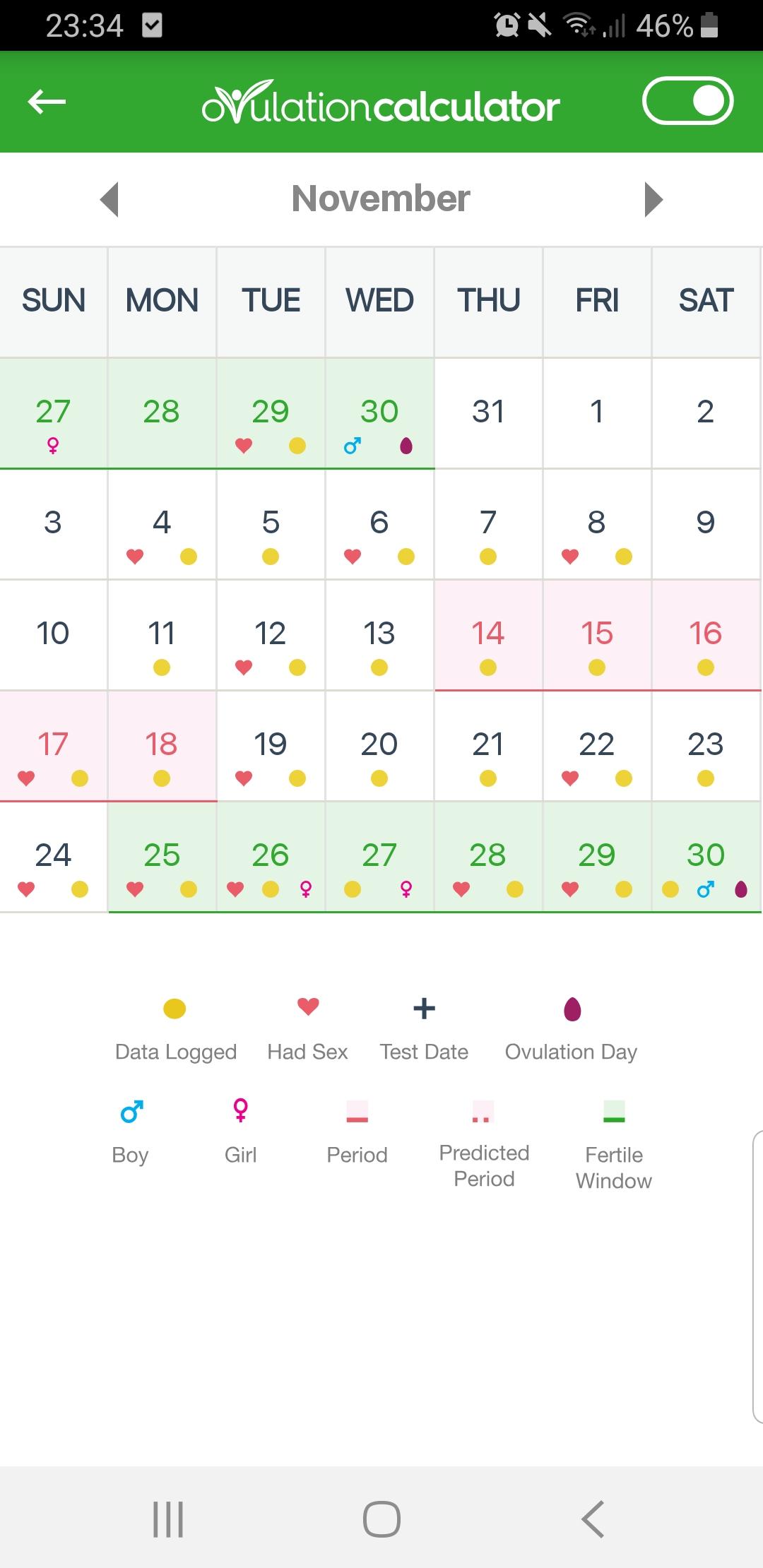Screen dimensions: 763x1568
Task: Go to the home screen
Action: [381, 1519]
